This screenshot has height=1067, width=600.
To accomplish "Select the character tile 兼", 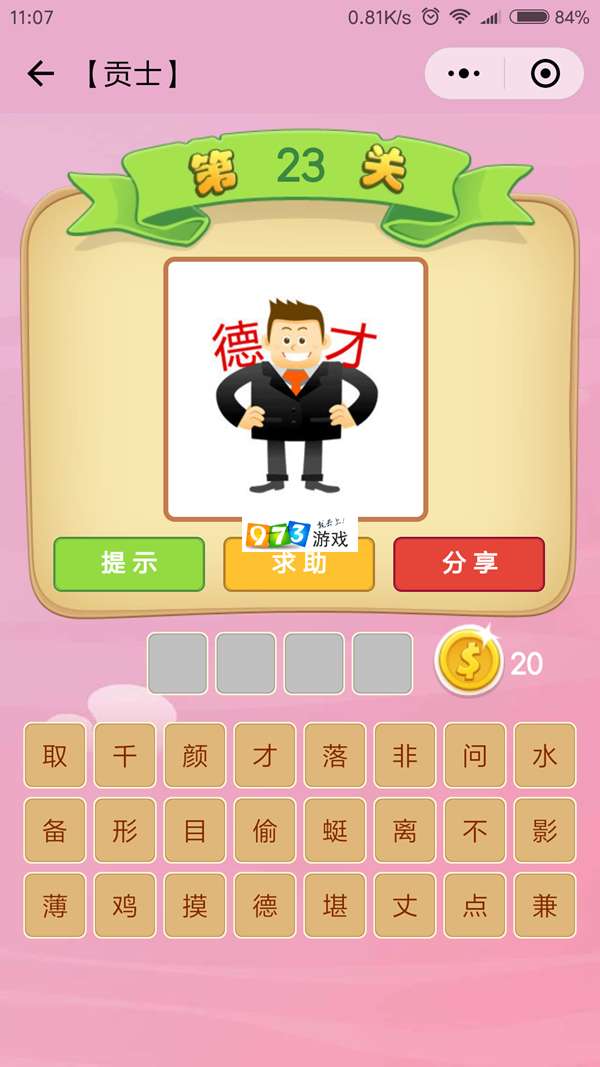I will (545, 905).
